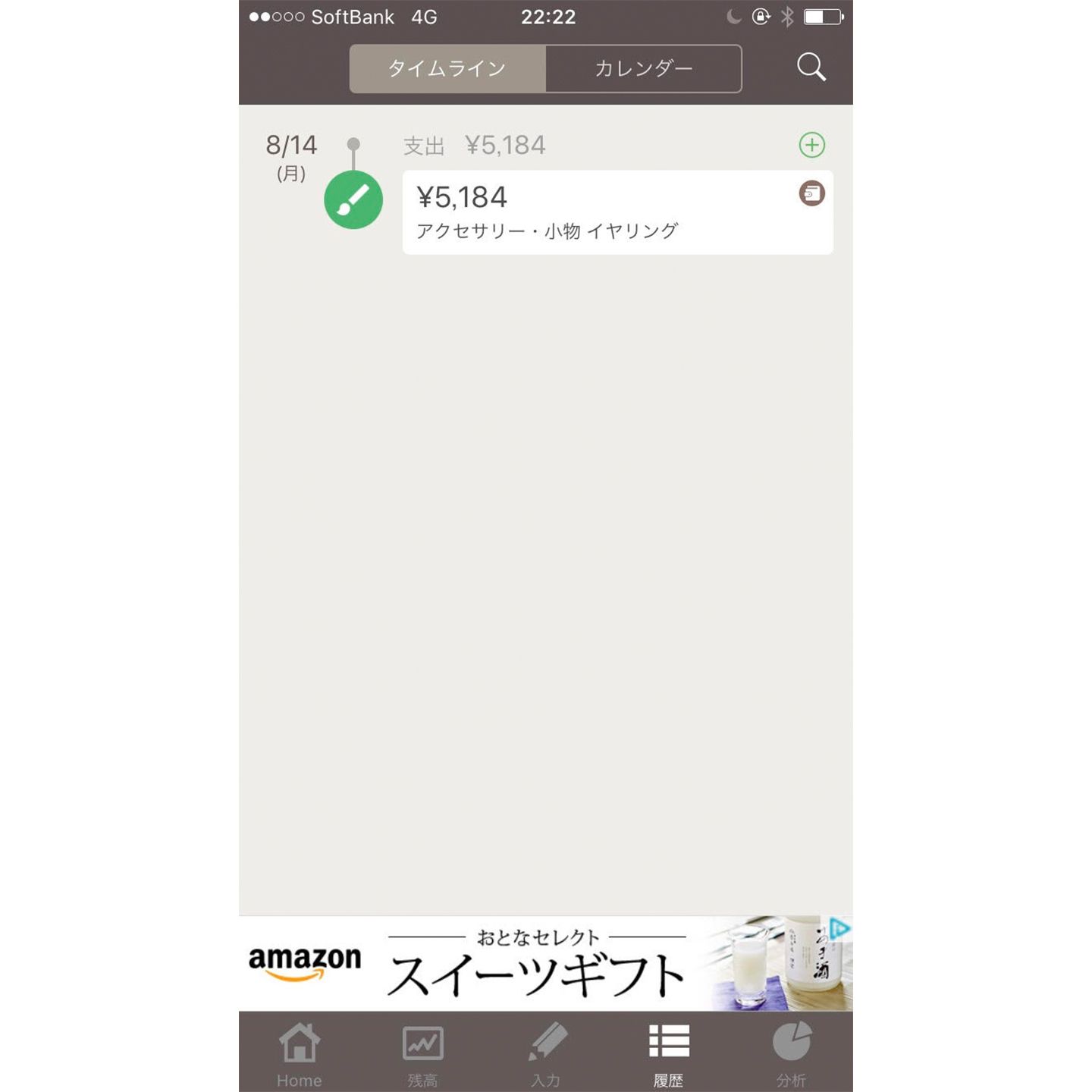Open the 残高 balance tab

coord(422,1053)
